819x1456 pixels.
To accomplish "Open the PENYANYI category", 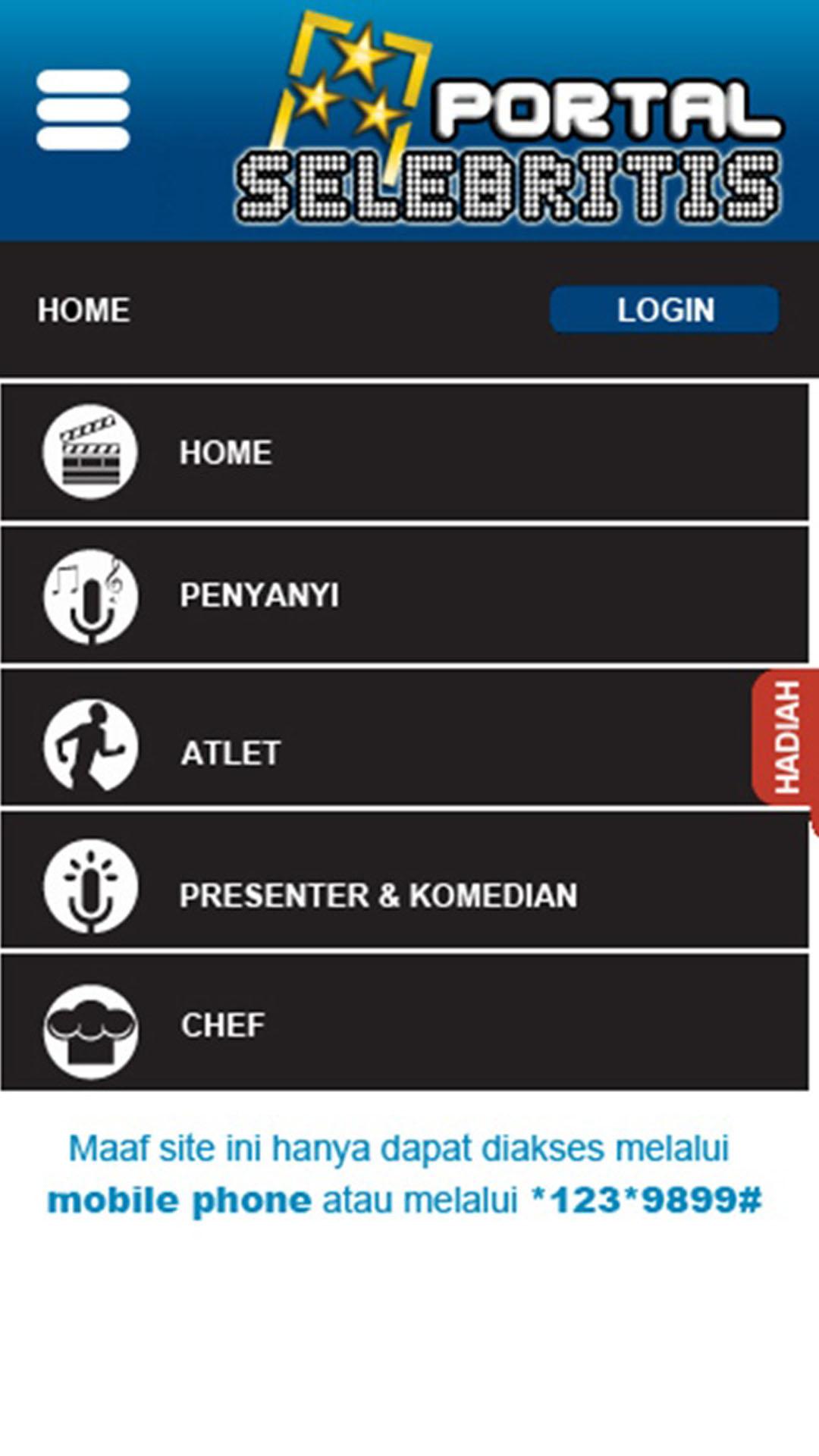I will tap(404, 595).
